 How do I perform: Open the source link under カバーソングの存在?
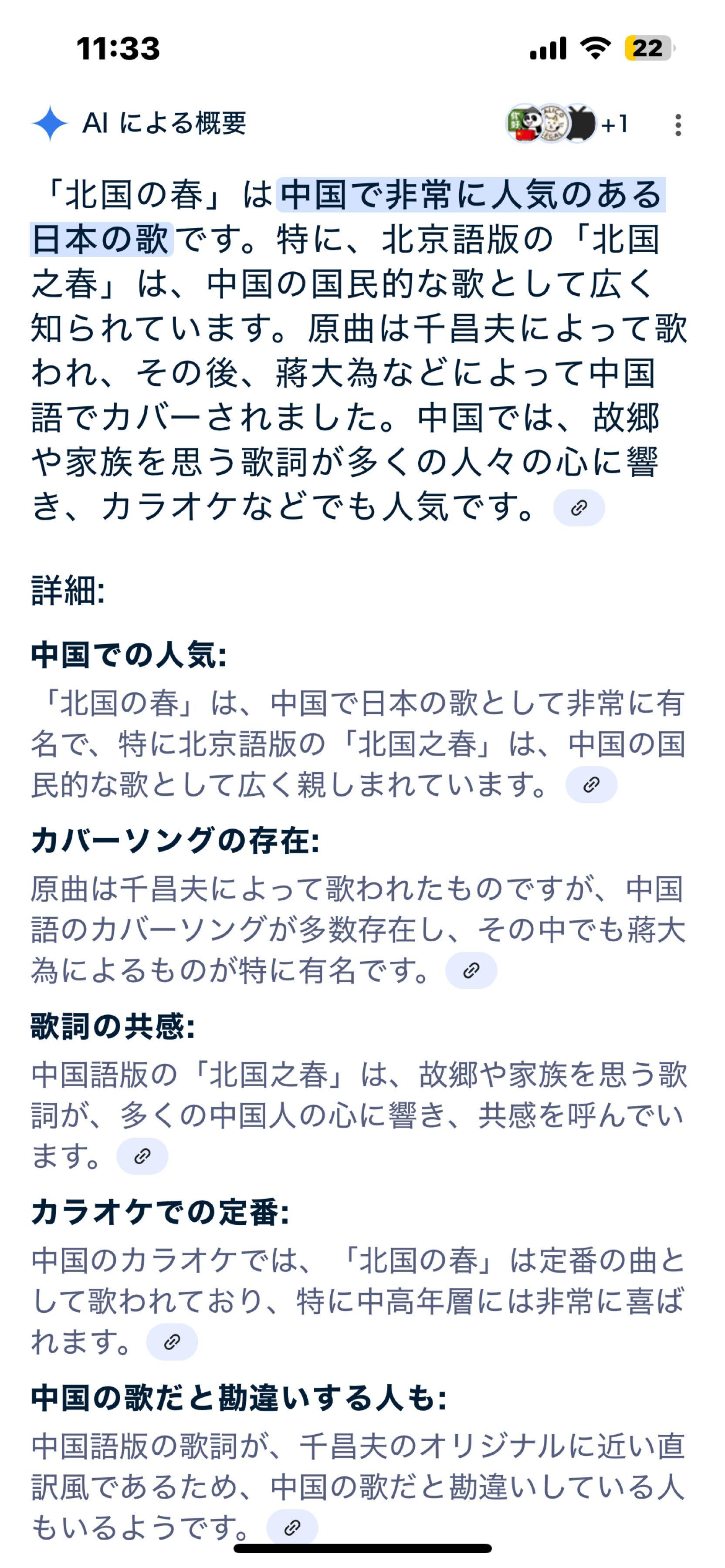coord(471,970)
